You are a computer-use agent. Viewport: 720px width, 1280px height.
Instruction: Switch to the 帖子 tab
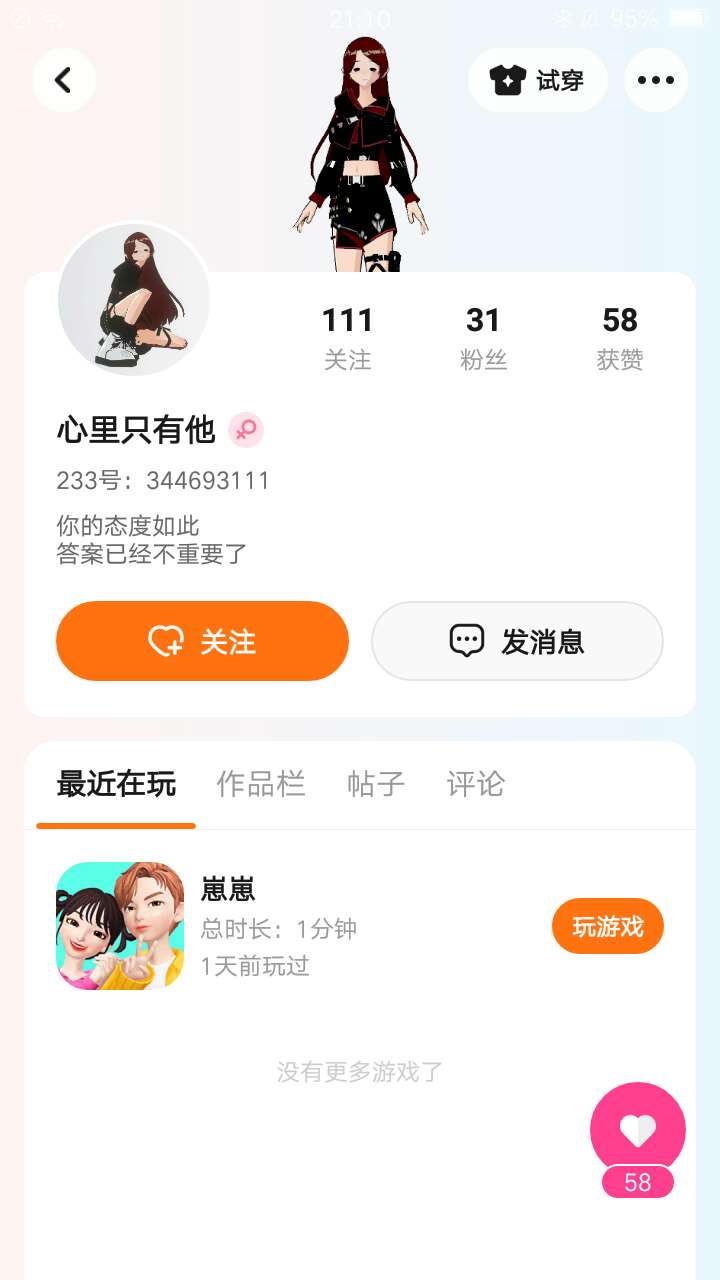point(376,784)
